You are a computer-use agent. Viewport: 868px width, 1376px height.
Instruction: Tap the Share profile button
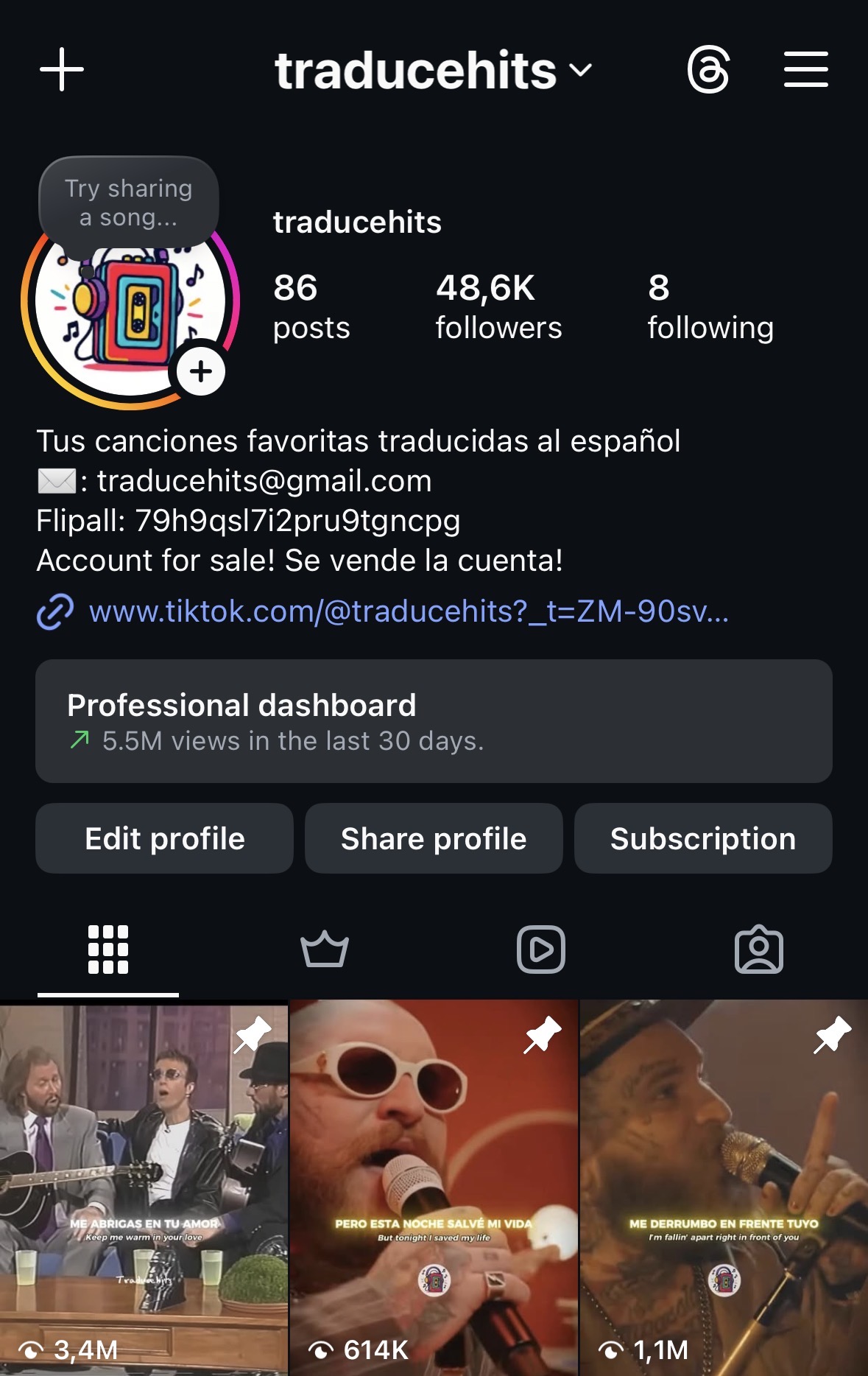434,838
